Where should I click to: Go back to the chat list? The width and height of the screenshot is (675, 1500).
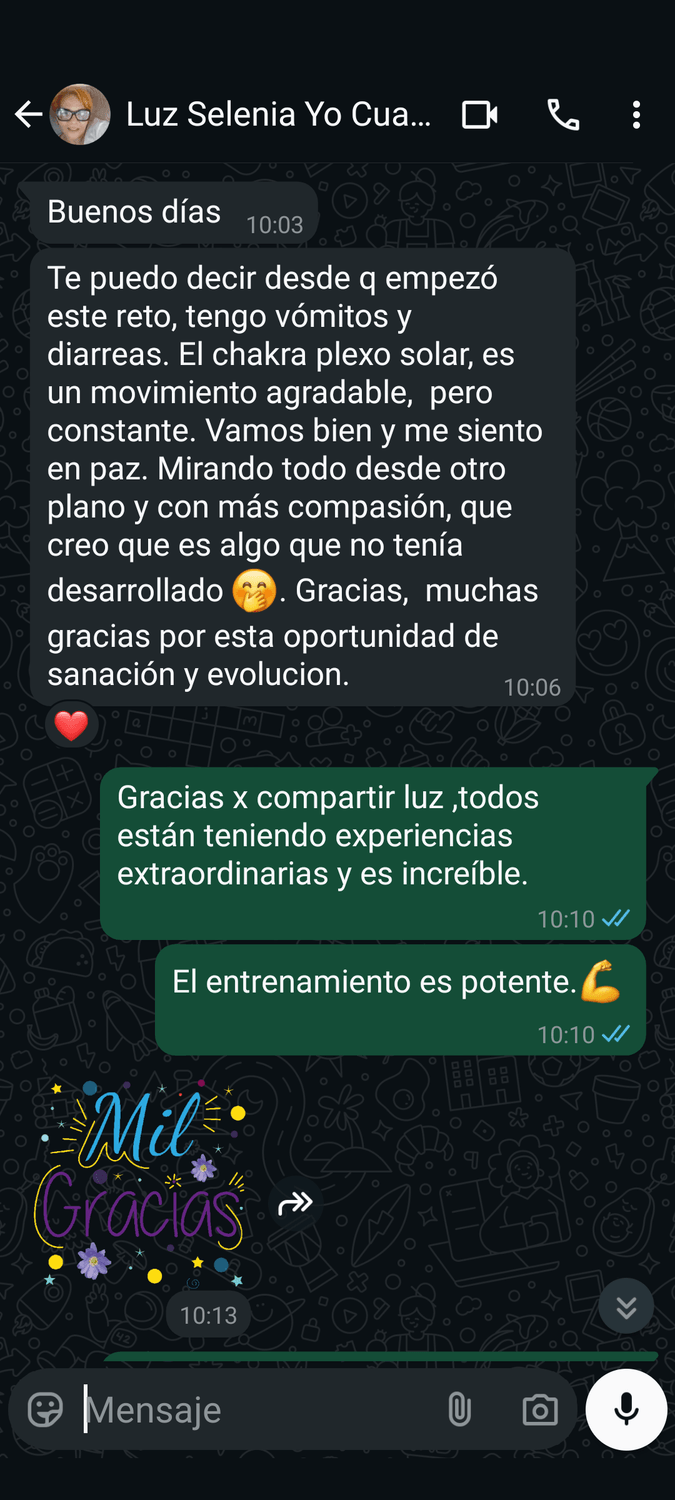(x=28, y=115)
